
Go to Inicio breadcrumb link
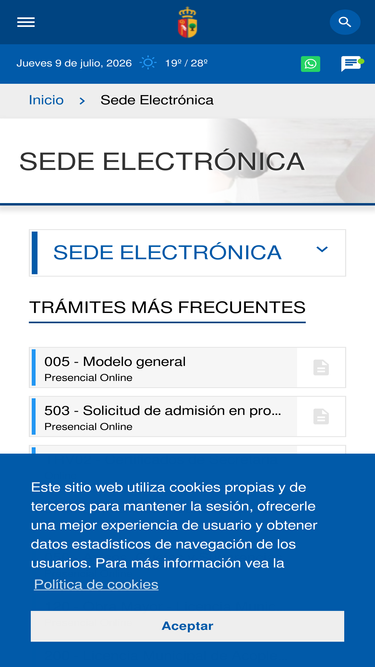coord(46,100)
